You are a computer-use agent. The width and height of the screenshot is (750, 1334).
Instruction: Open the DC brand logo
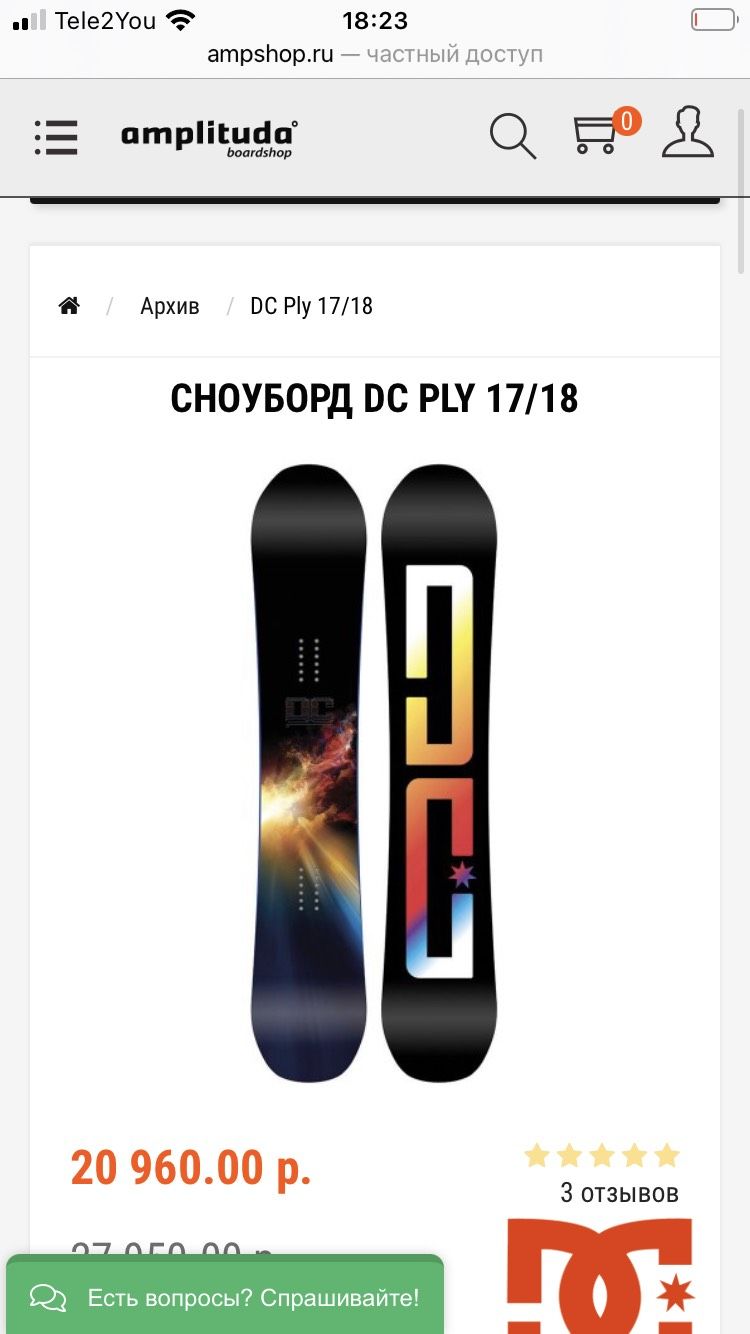point(600,1276)
